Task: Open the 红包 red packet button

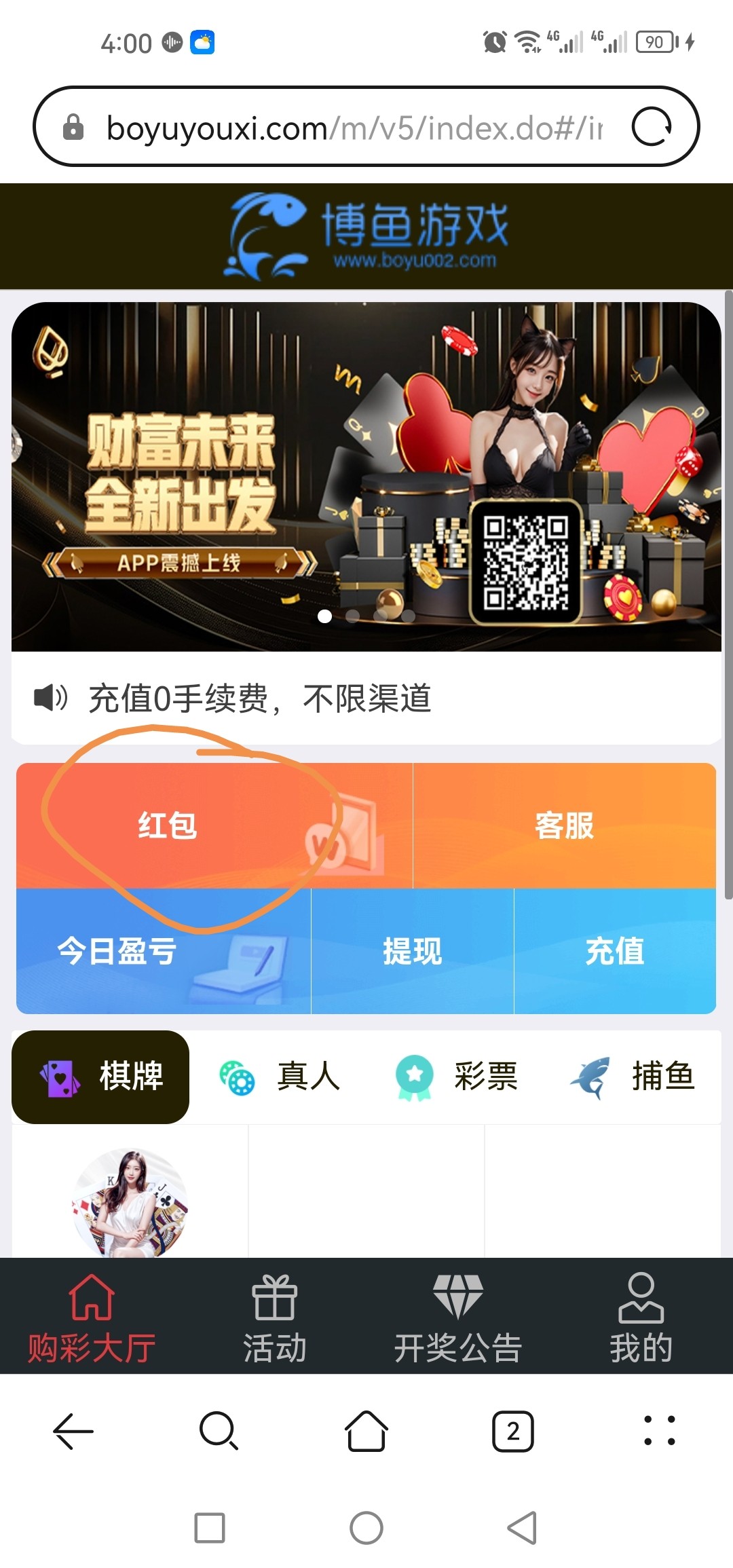Action: tap(168, 825)
